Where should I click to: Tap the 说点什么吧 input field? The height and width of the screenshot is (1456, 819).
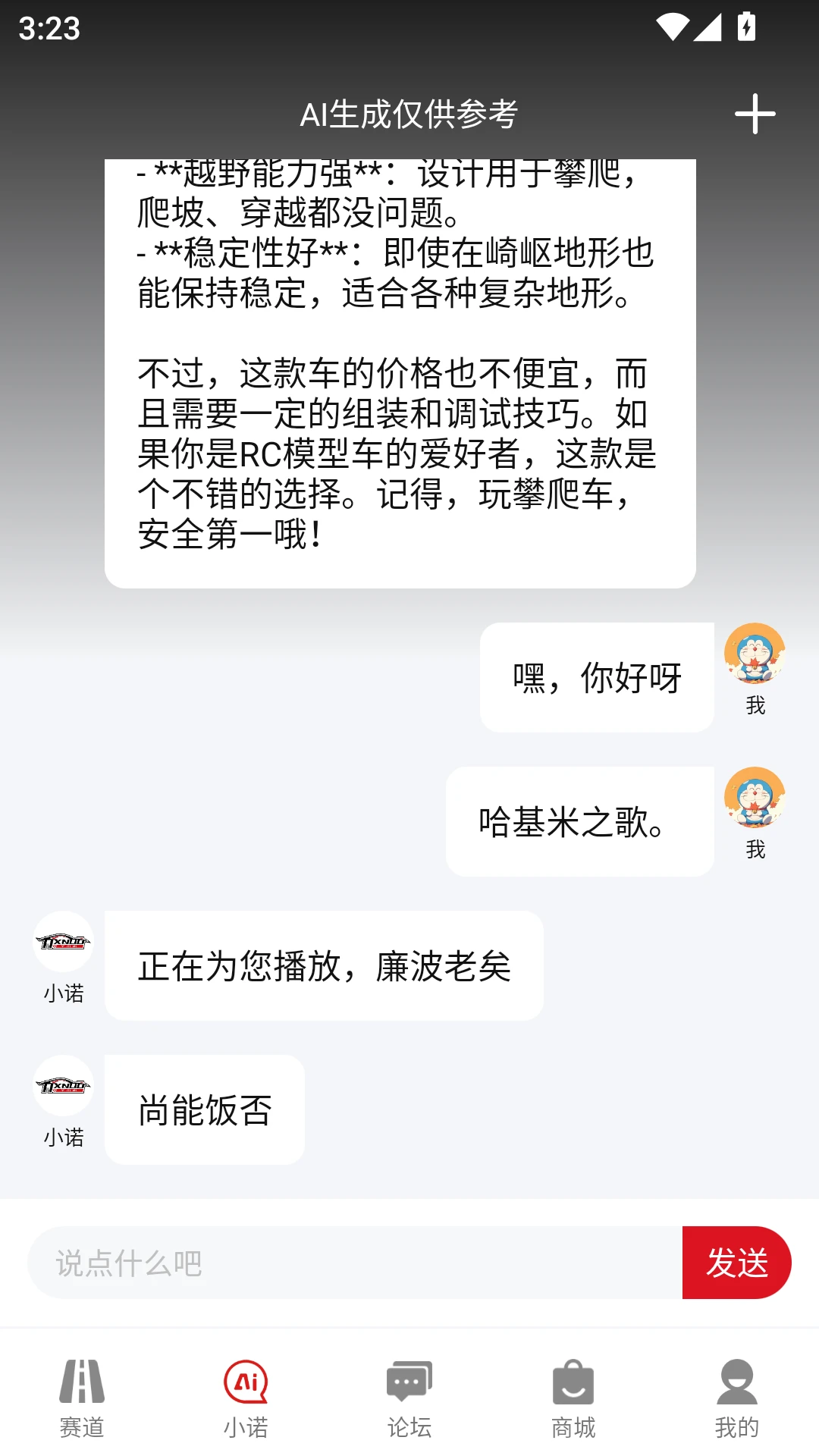[x=341, y=1262]
